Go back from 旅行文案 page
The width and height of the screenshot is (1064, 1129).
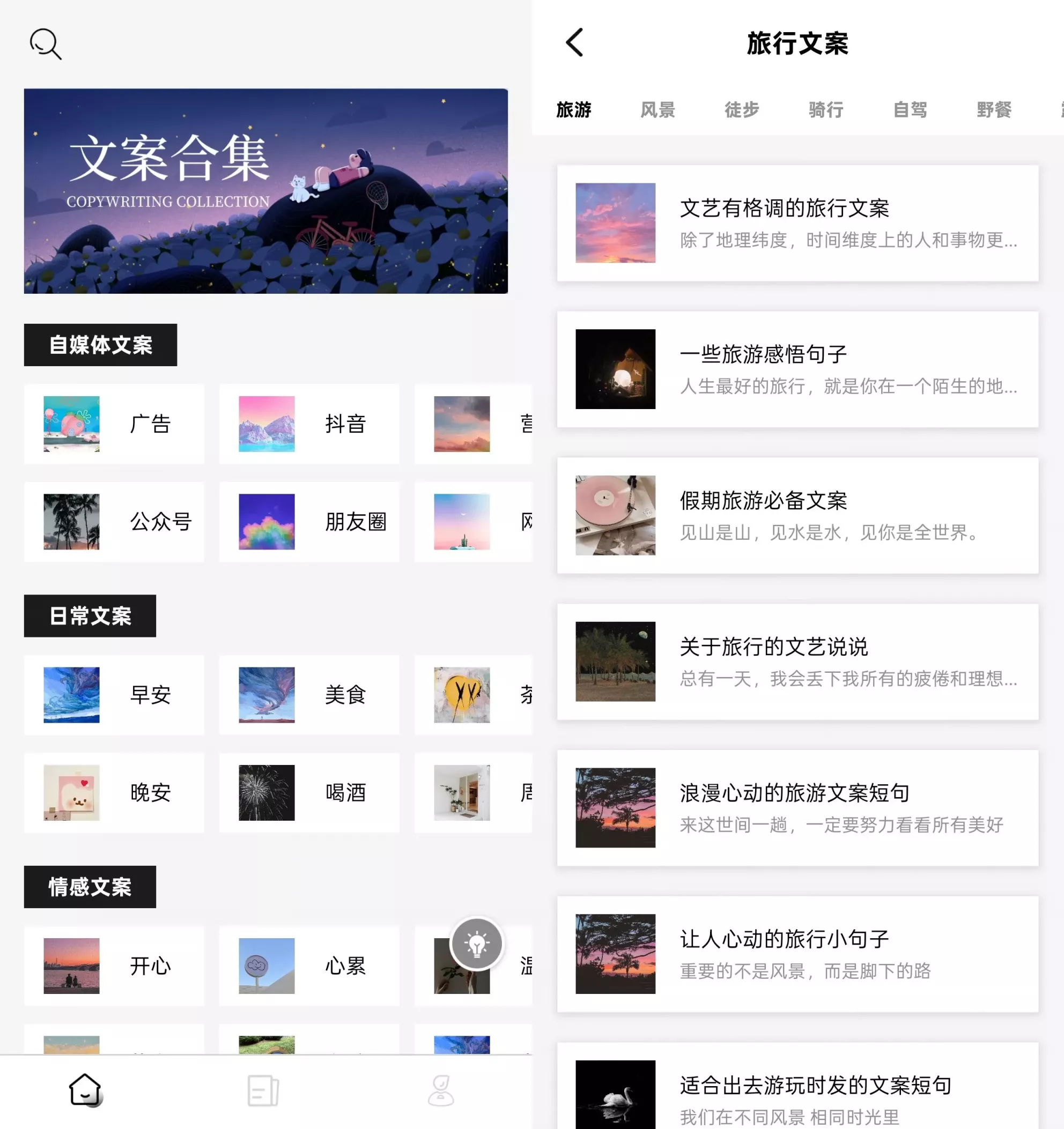click(x=575, y=42)
